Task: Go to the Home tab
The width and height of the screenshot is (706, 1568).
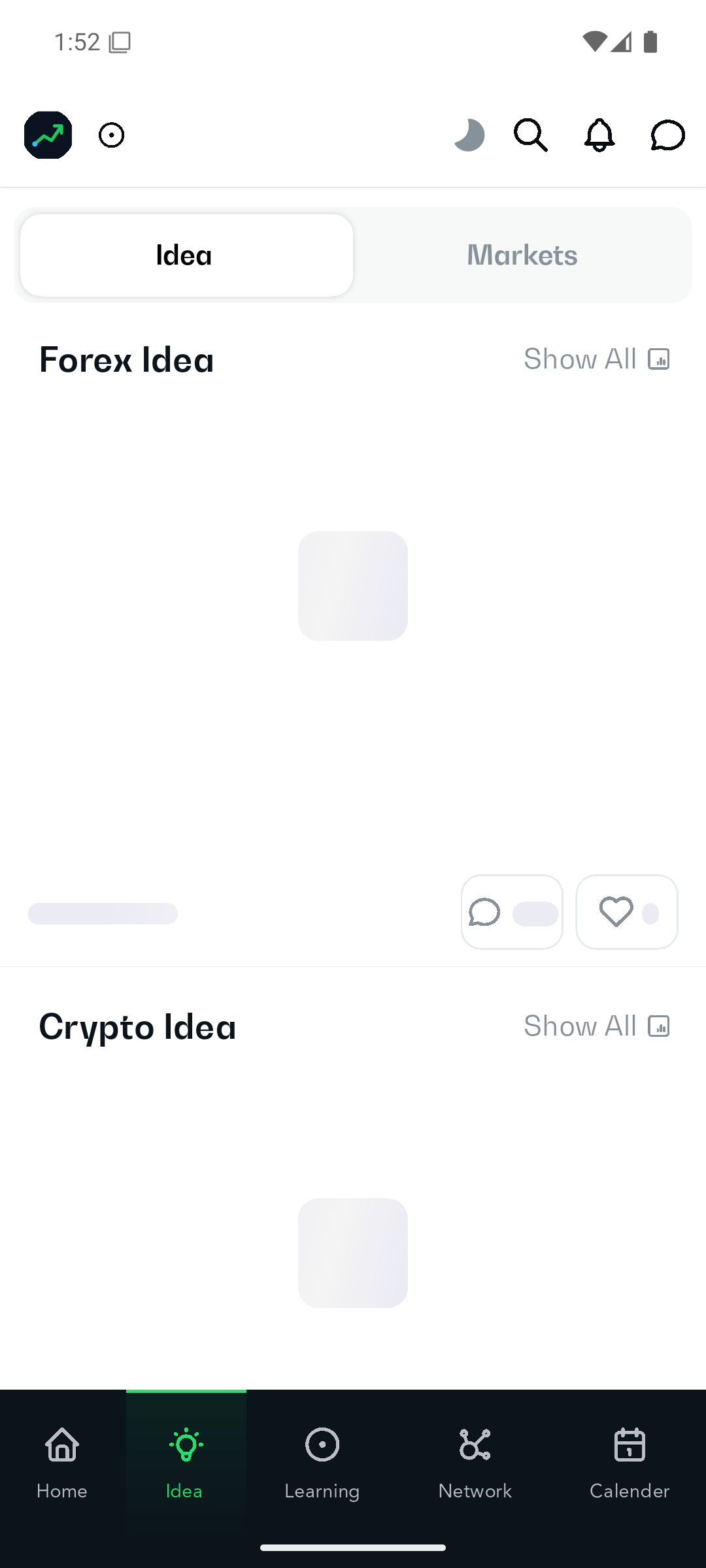Action: (62, 1463)
